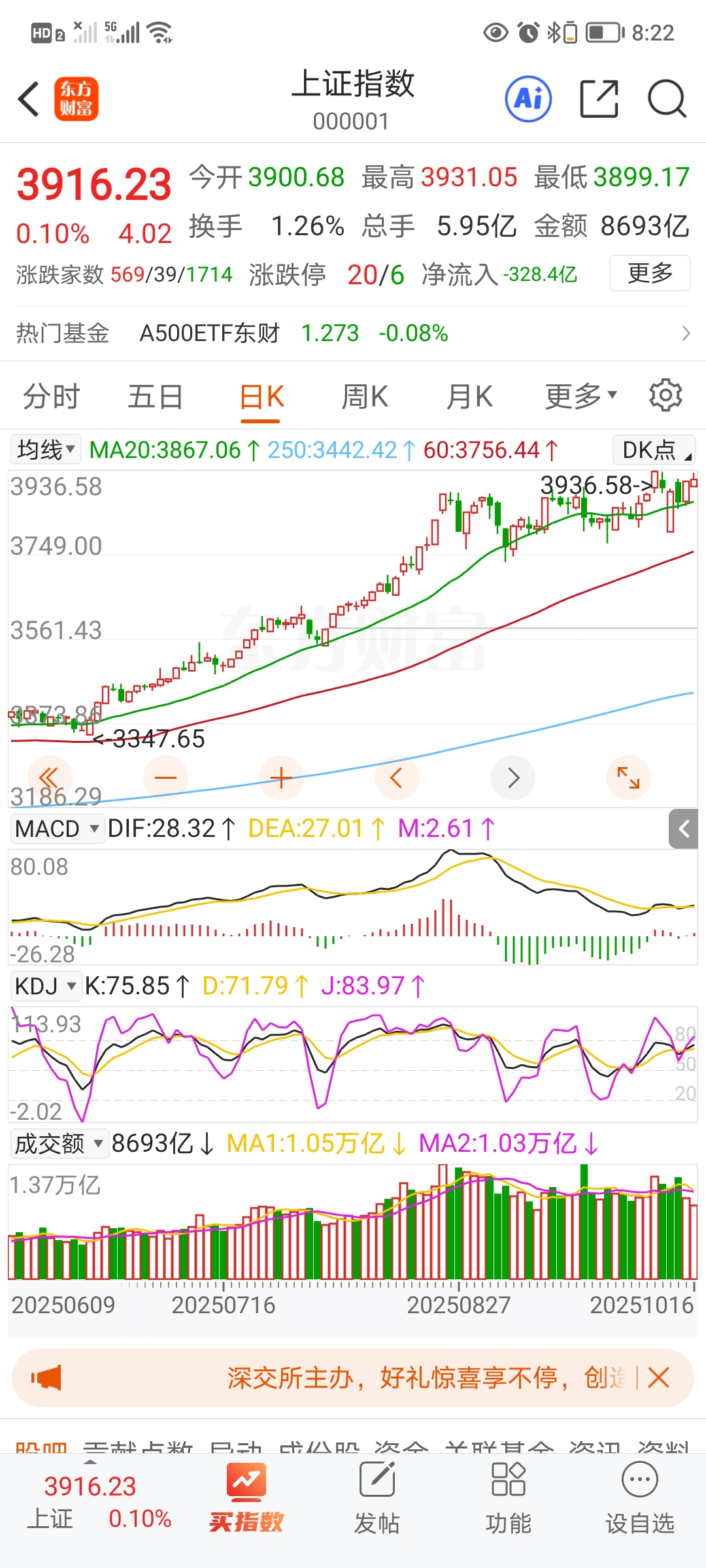
Task: Switch to the 分时 chart tab
Action: [x=51, y=397]
